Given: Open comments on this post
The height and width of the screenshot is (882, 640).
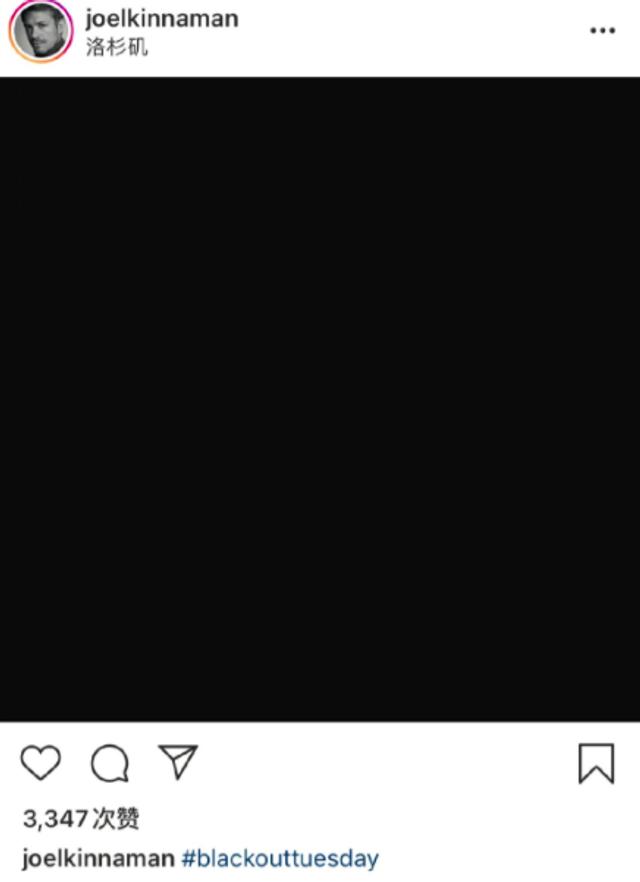Looking at the screenshot, I should [x=110, y=764].
